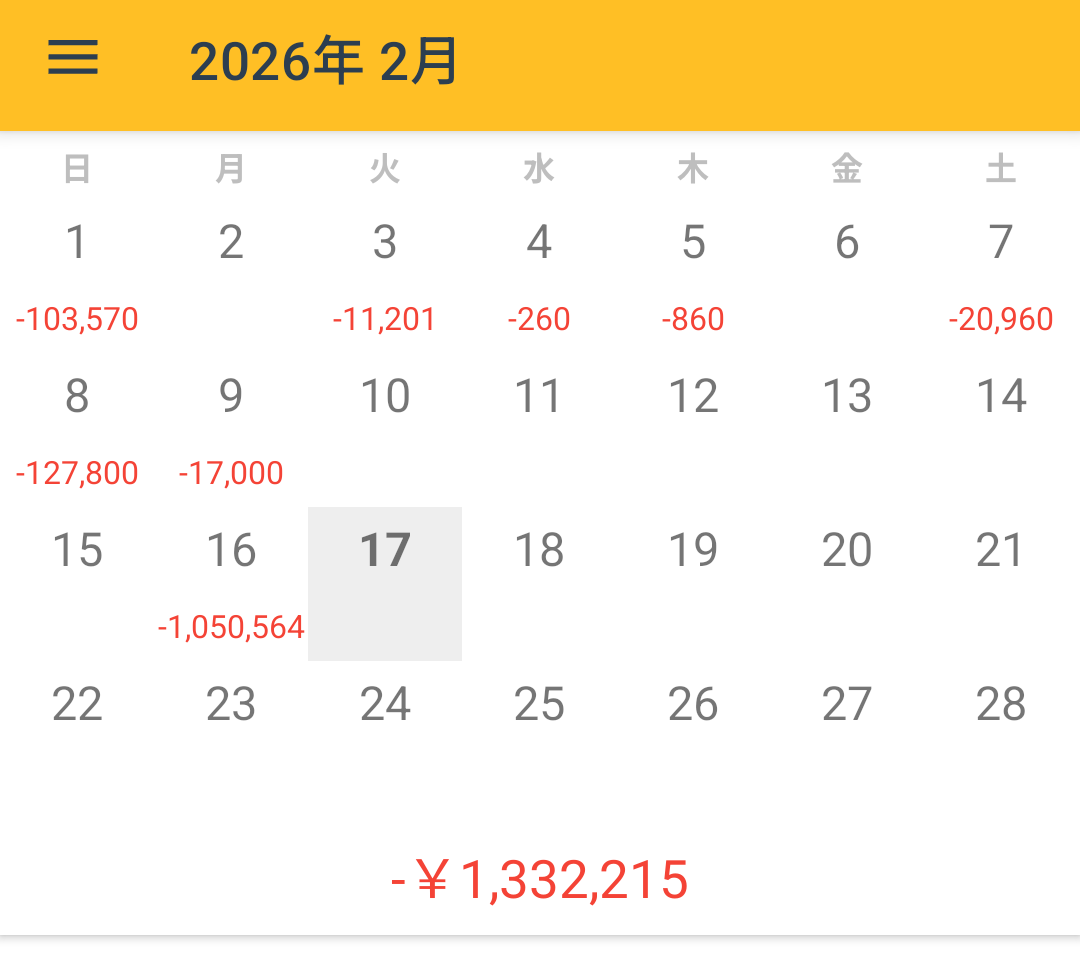
Task: Open February 6 on the calendar
Action: (x=847, y=275)
